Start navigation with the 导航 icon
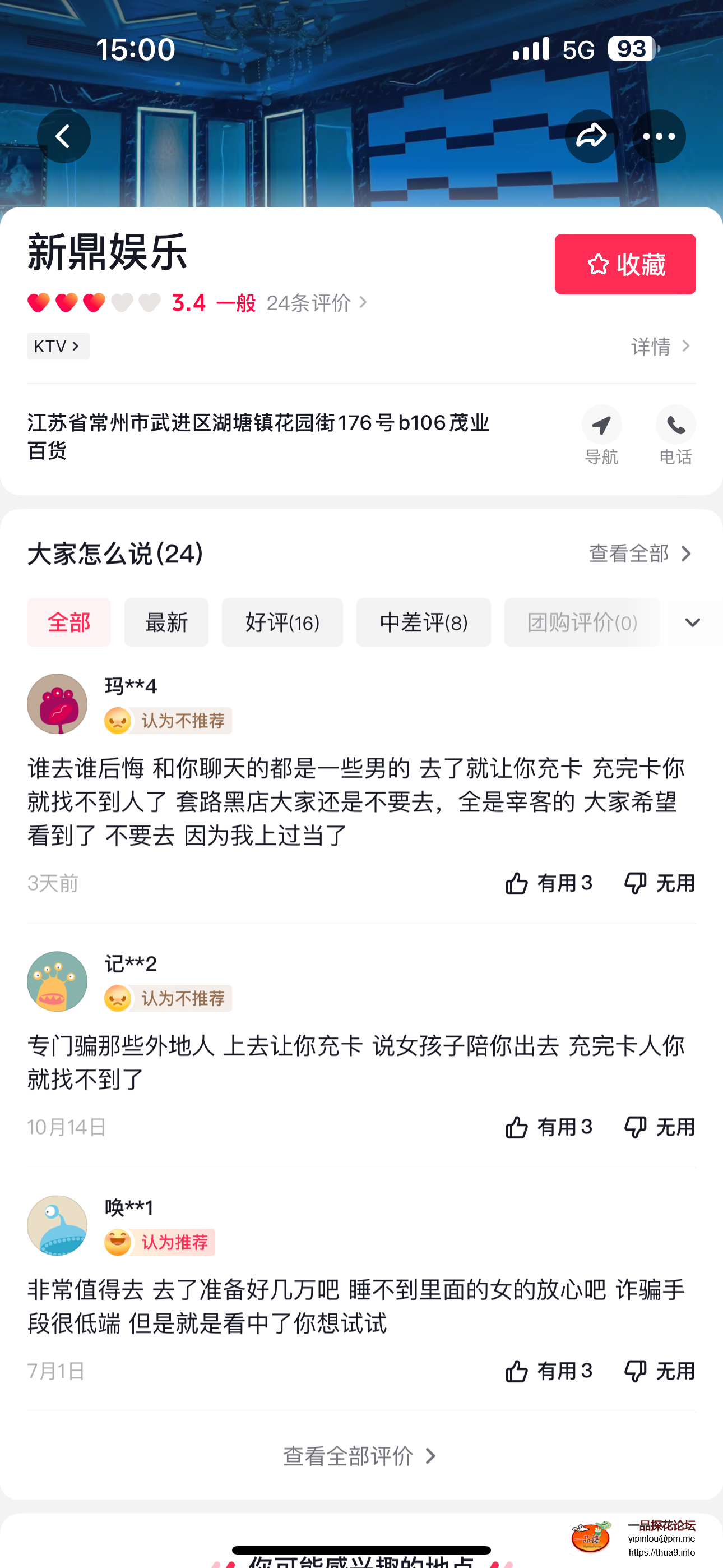The image size is (723, 1568). point(601,425)
